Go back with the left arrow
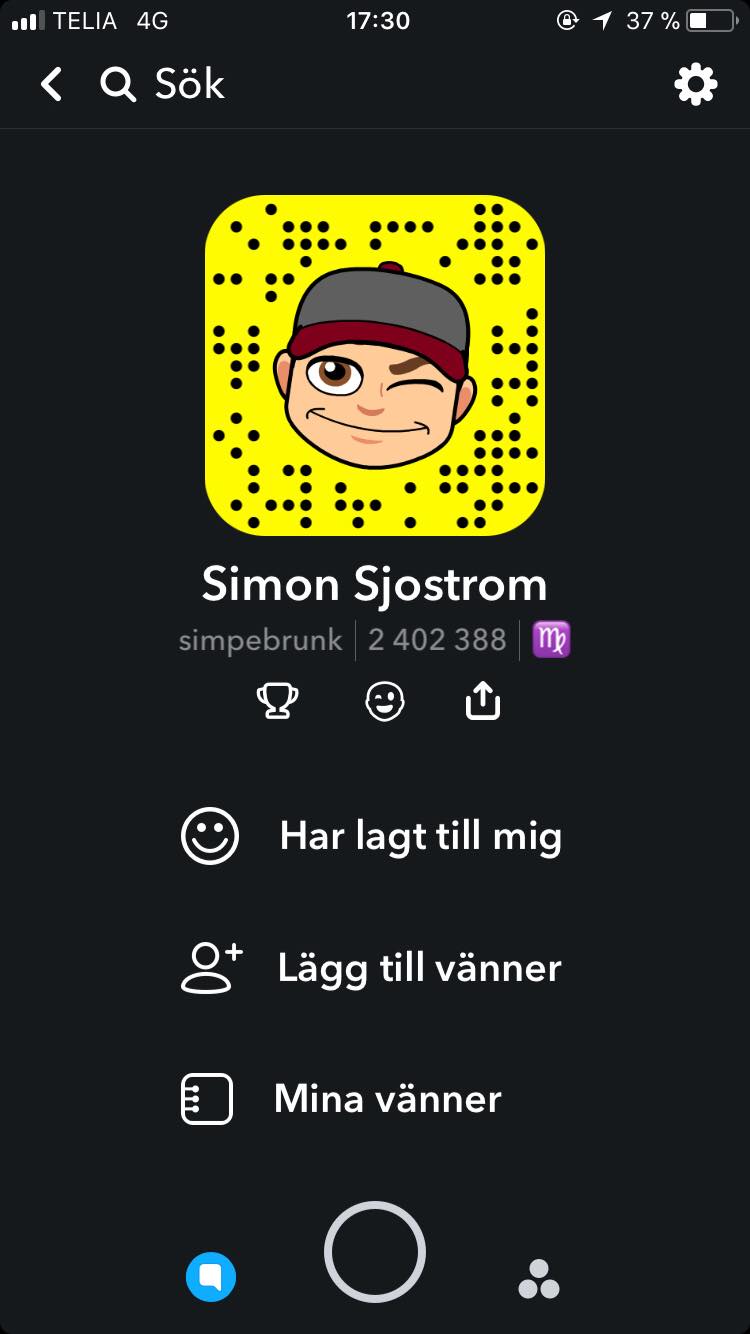Viewport: 750px width, 1334px height. (52, 85)
